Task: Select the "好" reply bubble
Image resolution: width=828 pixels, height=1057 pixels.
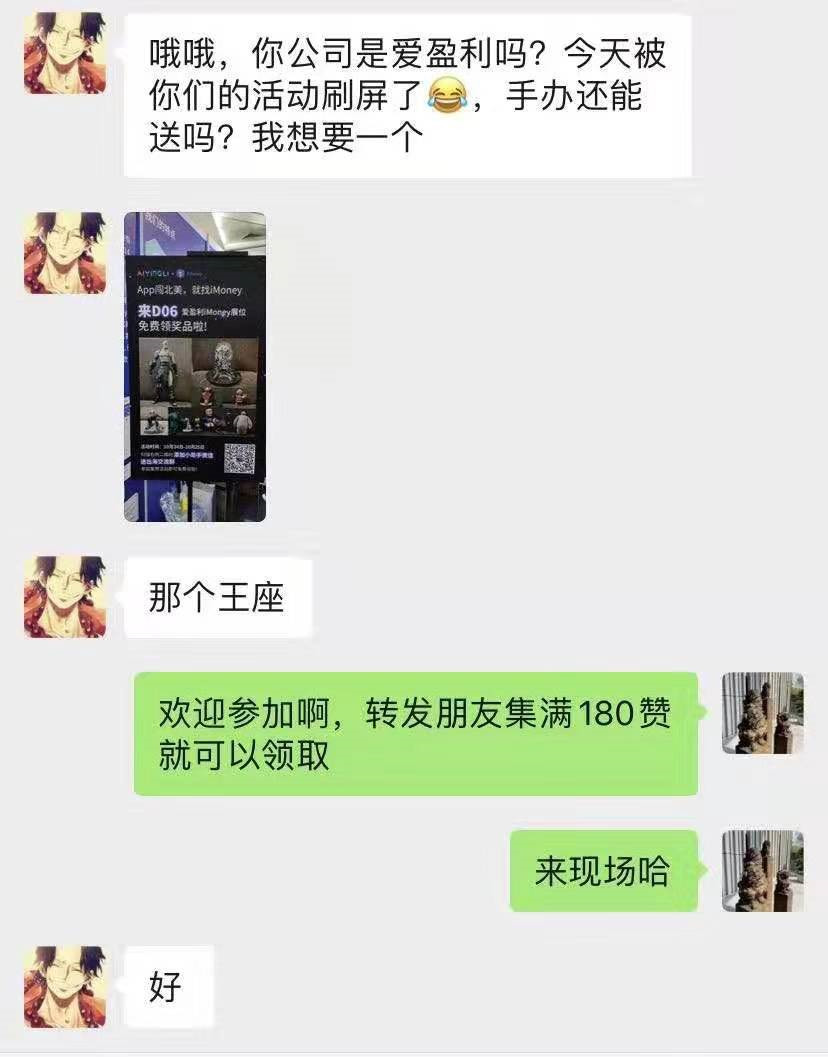Action: [x=170, y=985]
